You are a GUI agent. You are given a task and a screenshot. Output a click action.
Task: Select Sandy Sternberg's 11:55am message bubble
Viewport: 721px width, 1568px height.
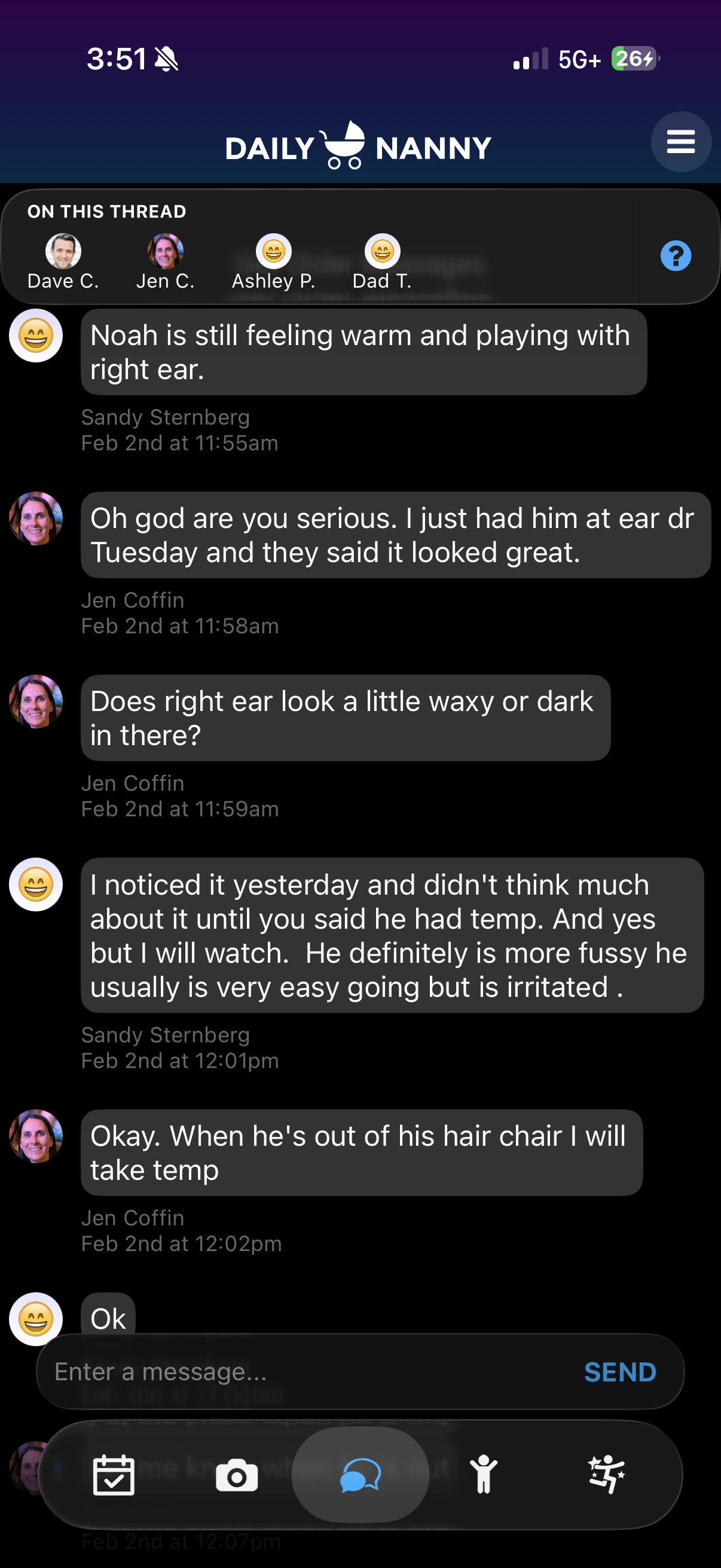pyautogui.click(x=363, y=352)
